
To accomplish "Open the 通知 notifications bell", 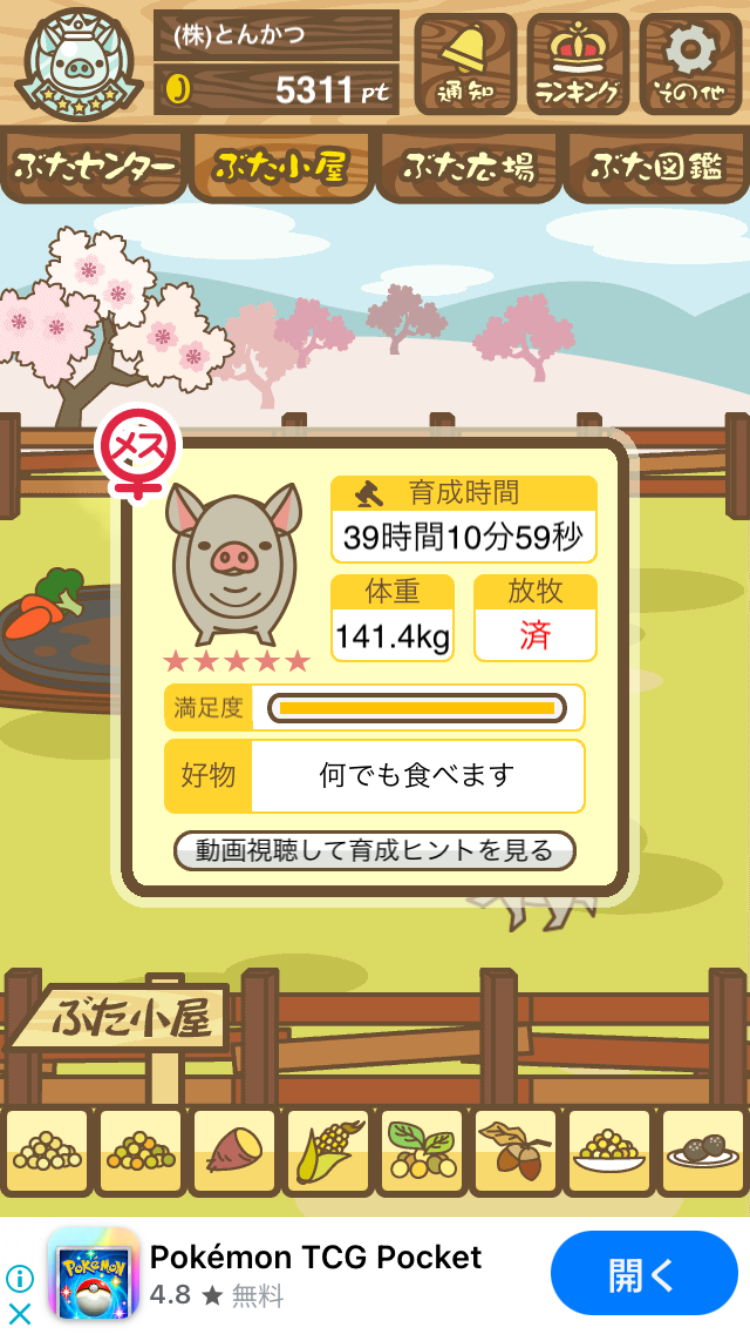I will [465, 64].
